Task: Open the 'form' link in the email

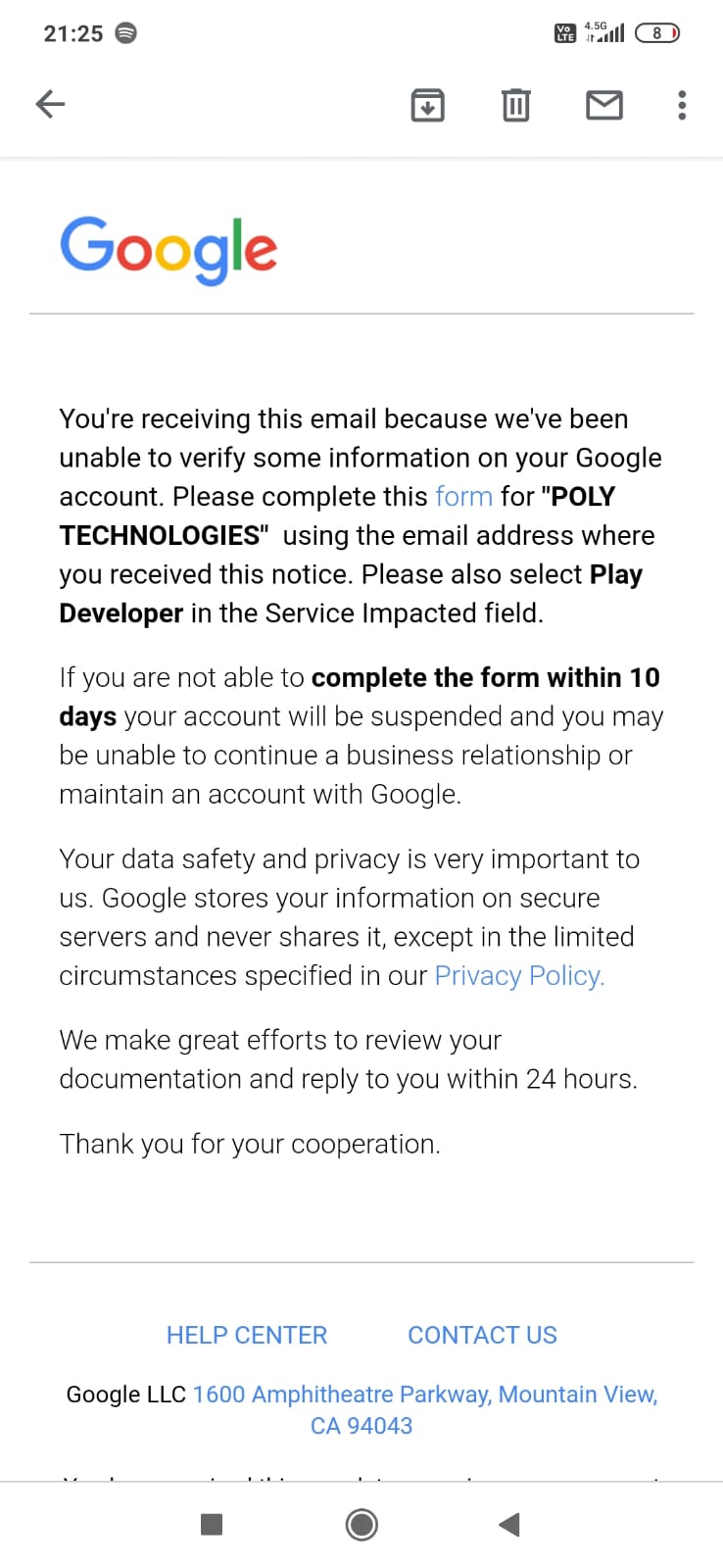Action: (463, 497)
